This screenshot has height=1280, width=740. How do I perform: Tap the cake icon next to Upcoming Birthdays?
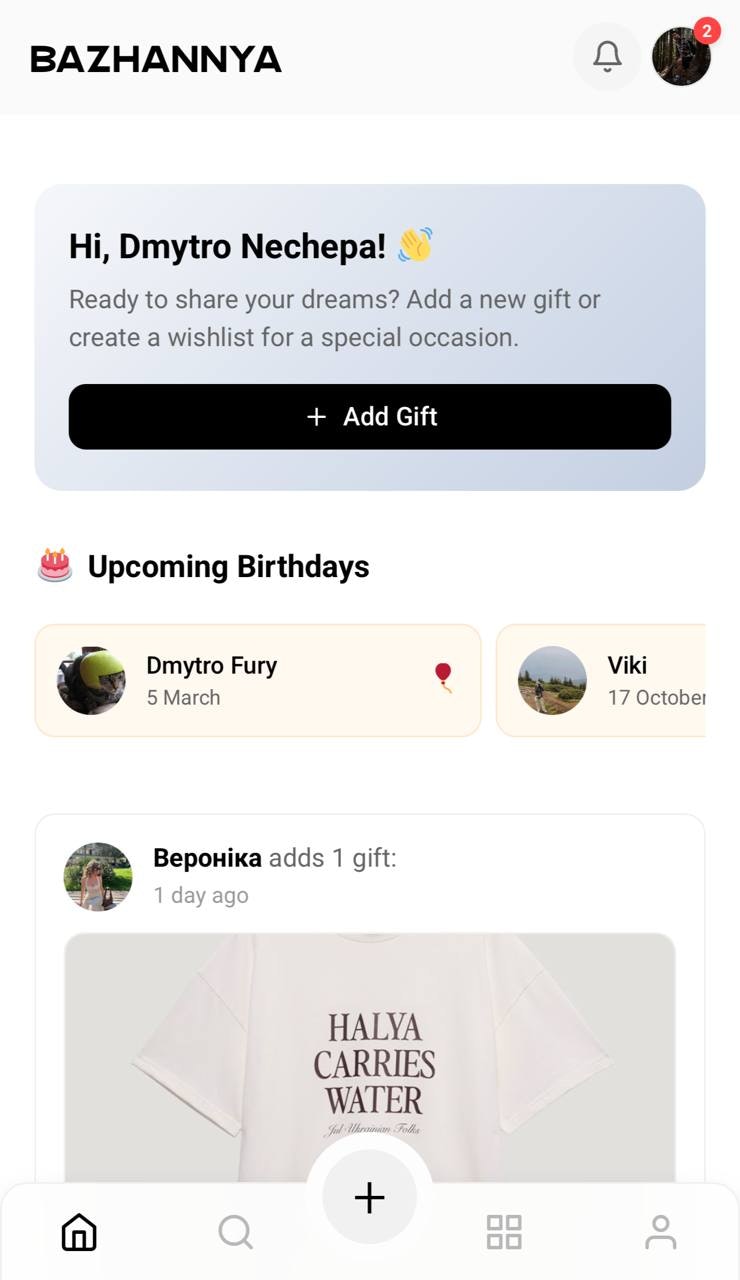[54, 565]
